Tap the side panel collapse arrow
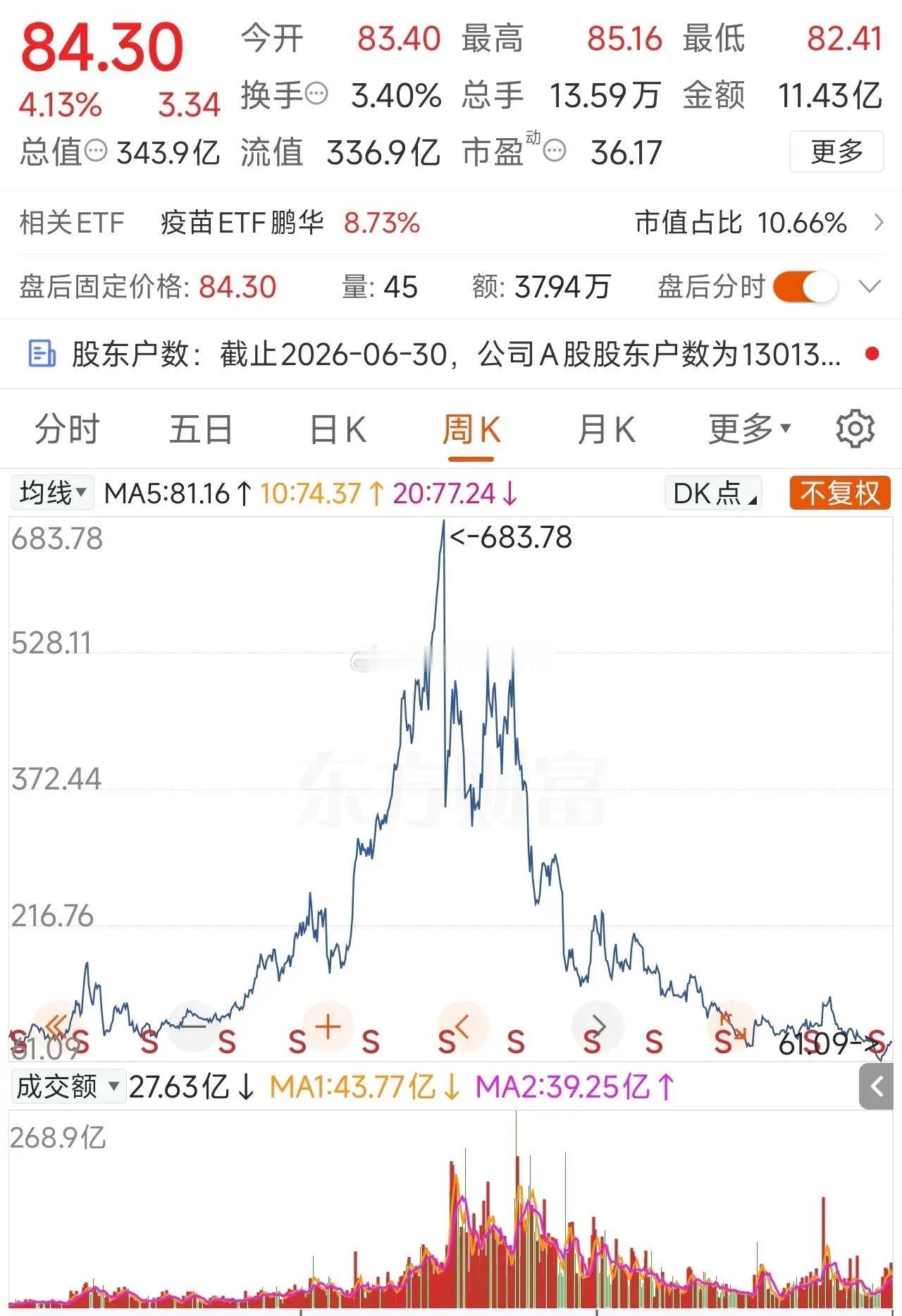The image size is (902, 1316). pos(878,1086)
